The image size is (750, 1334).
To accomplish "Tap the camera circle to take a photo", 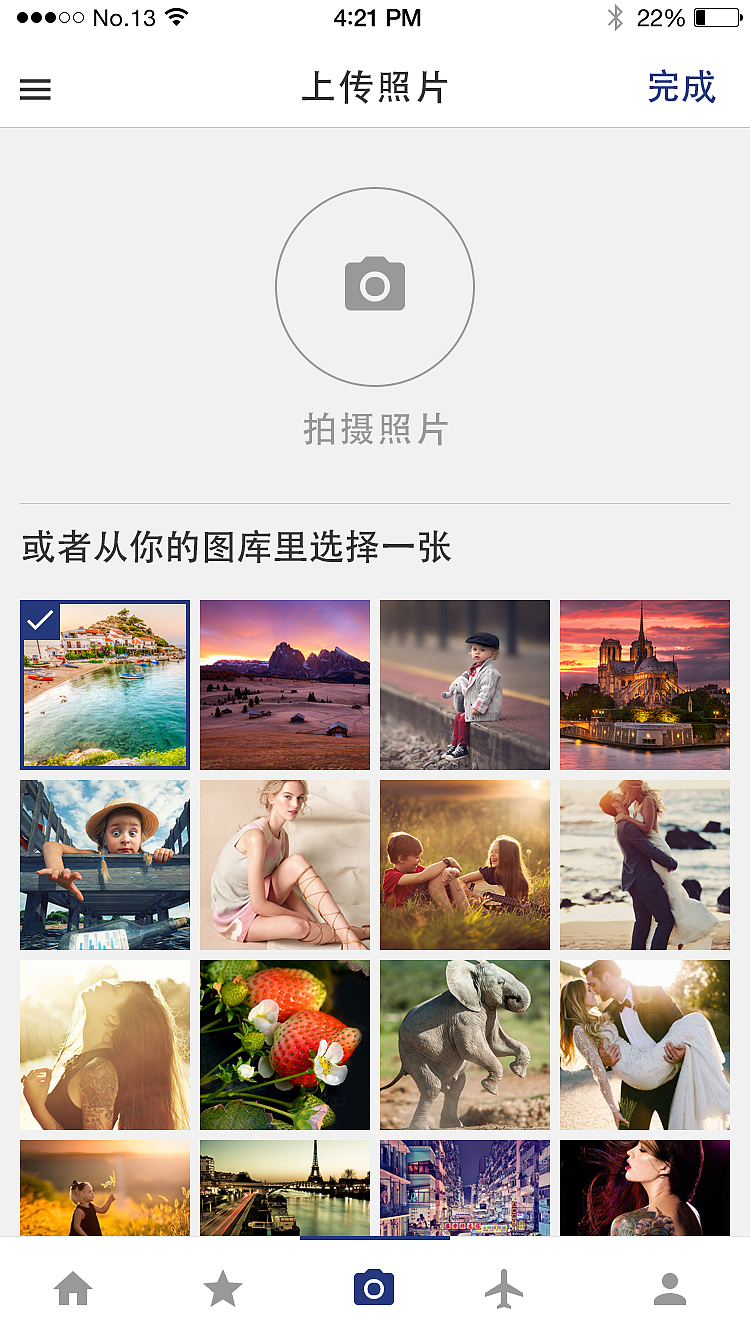I will 375,287.
